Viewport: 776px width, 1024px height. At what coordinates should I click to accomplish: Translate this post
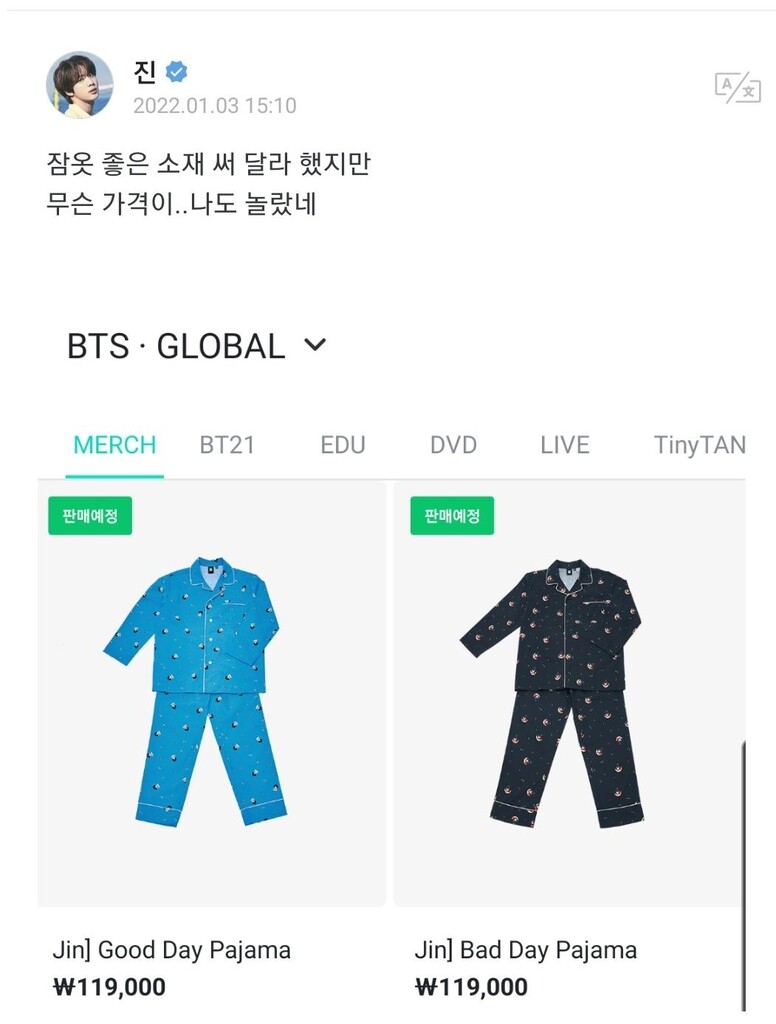point(737,88)
